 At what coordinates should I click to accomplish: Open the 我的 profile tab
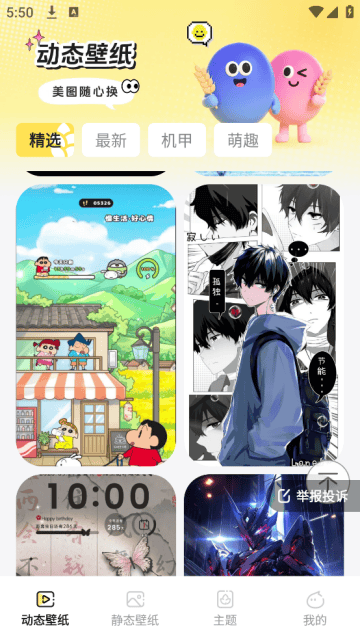(x=315, y=609)
